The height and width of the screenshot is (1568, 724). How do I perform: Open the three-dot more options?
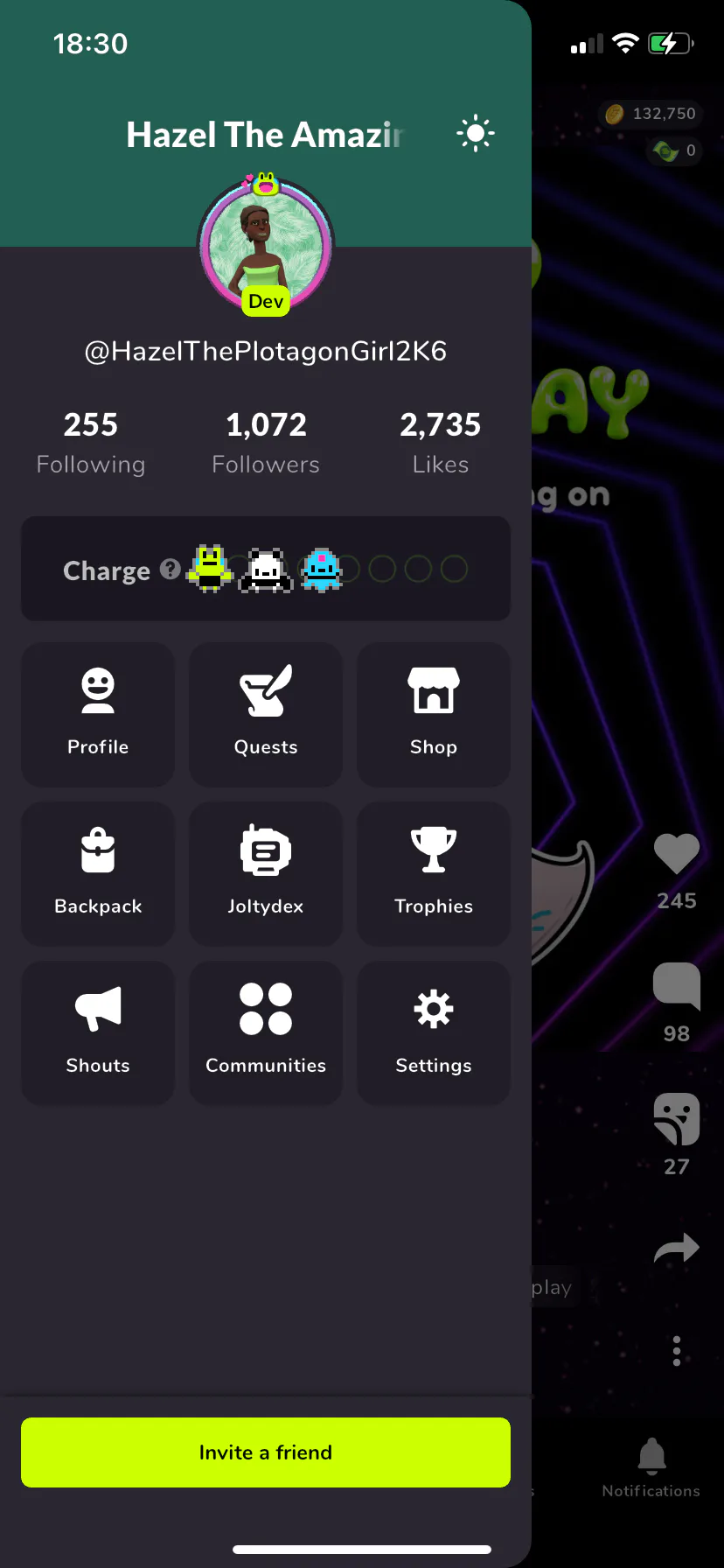[x=676, y=1351]
